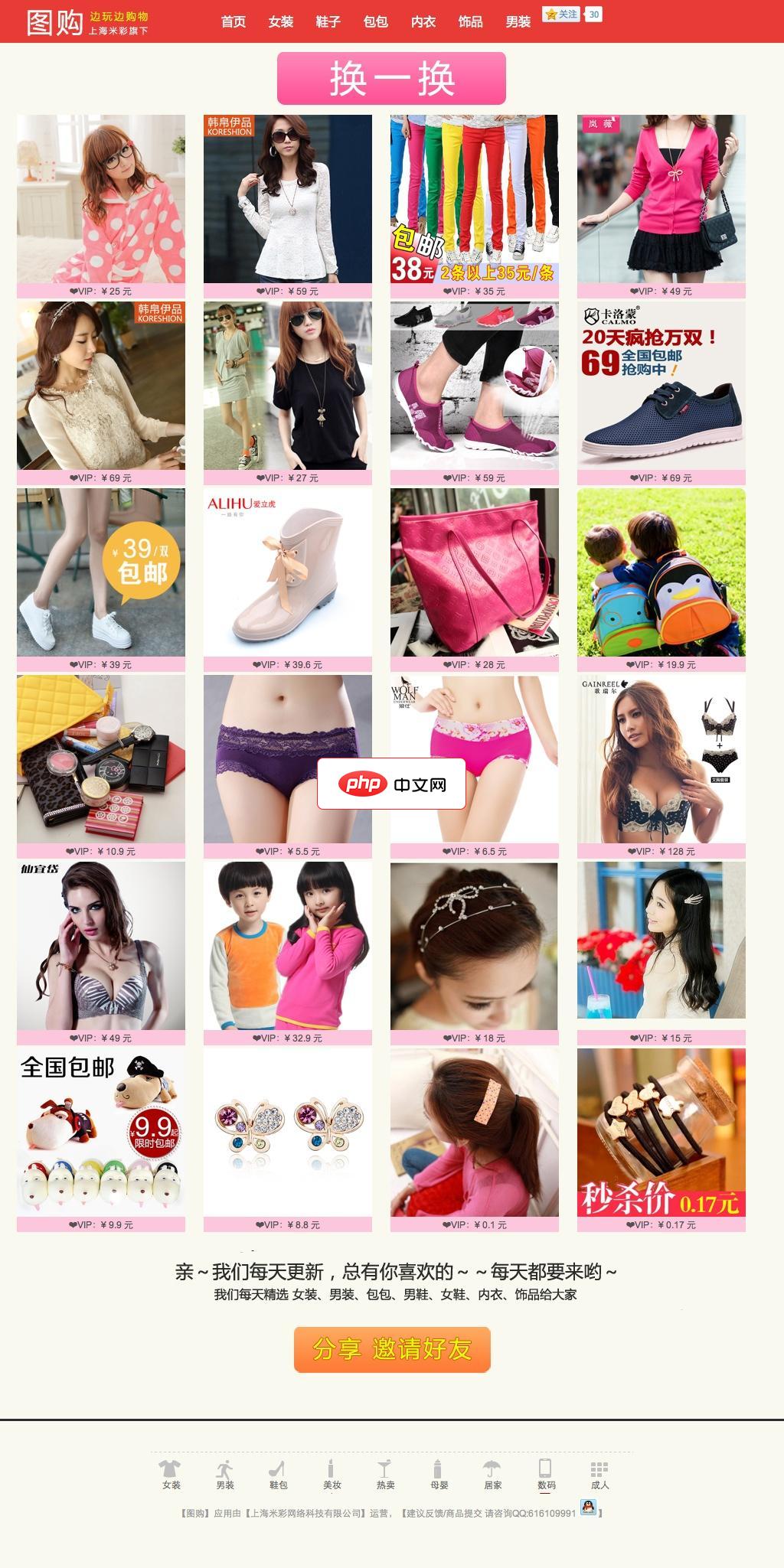View the ¥8.8 butterfly earrings product
The width and height of the screenshot is (784, 1568).
[287, 1133]
